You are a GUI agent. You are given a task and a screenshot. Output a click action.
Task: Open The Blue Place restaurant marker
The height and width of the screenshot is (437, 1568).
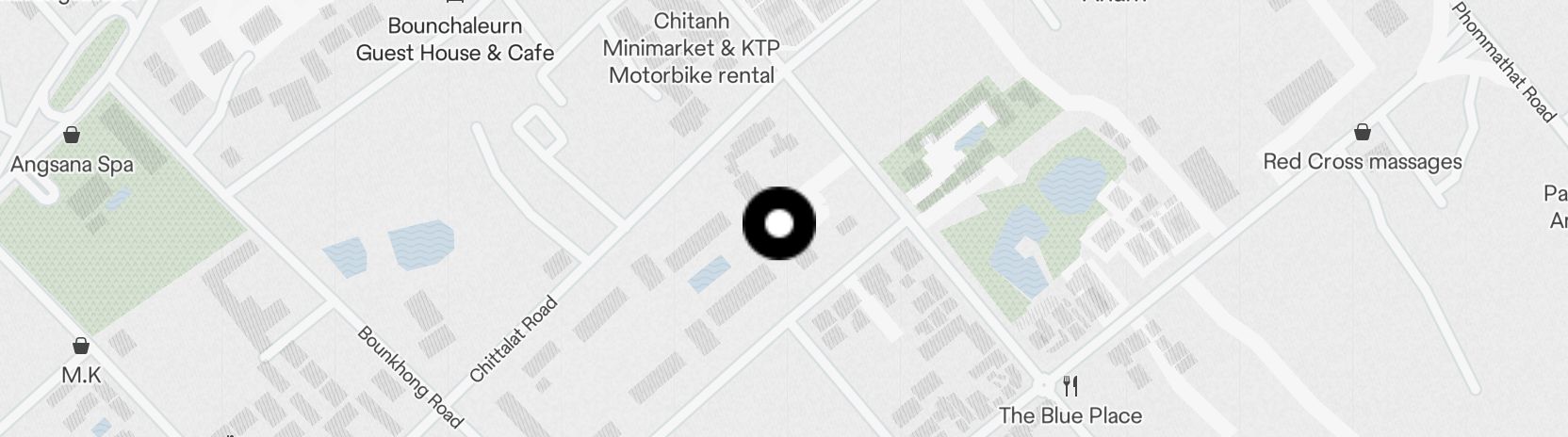click(1070, 387)
